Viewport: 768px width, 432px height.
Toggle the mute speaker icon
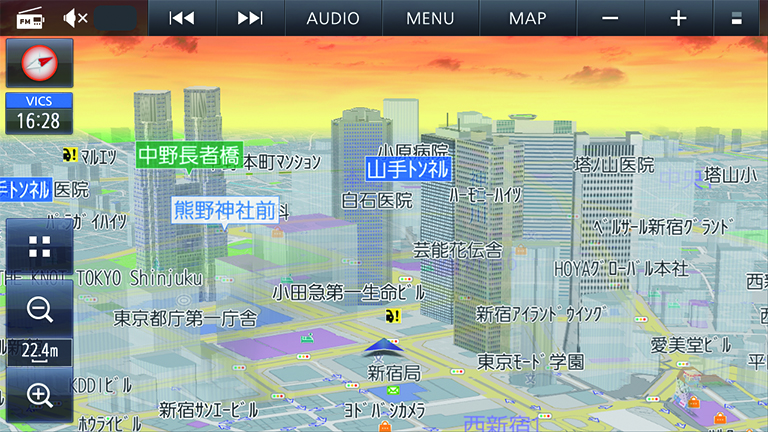tap(76, 18)
